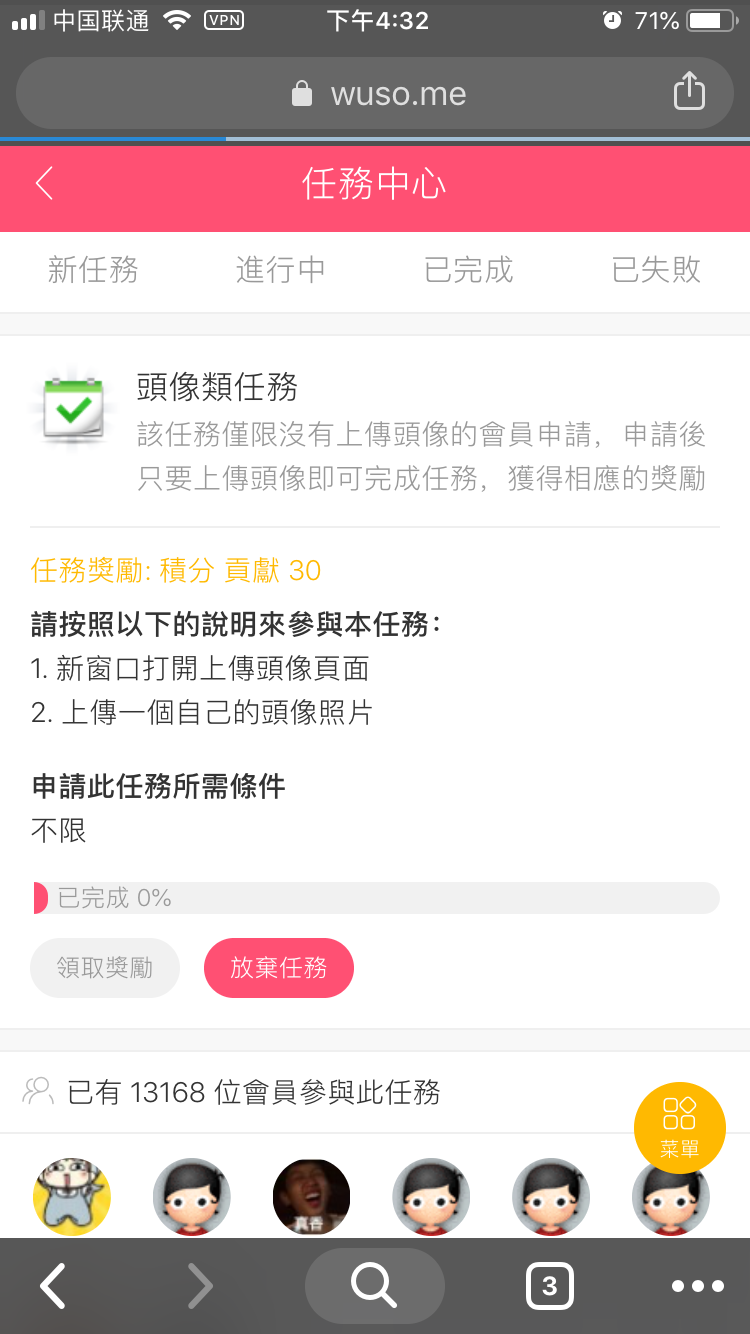Open the floating 菜單 menu button
The width and height of the screenshot is (750, 1334).
point(680,1127)
